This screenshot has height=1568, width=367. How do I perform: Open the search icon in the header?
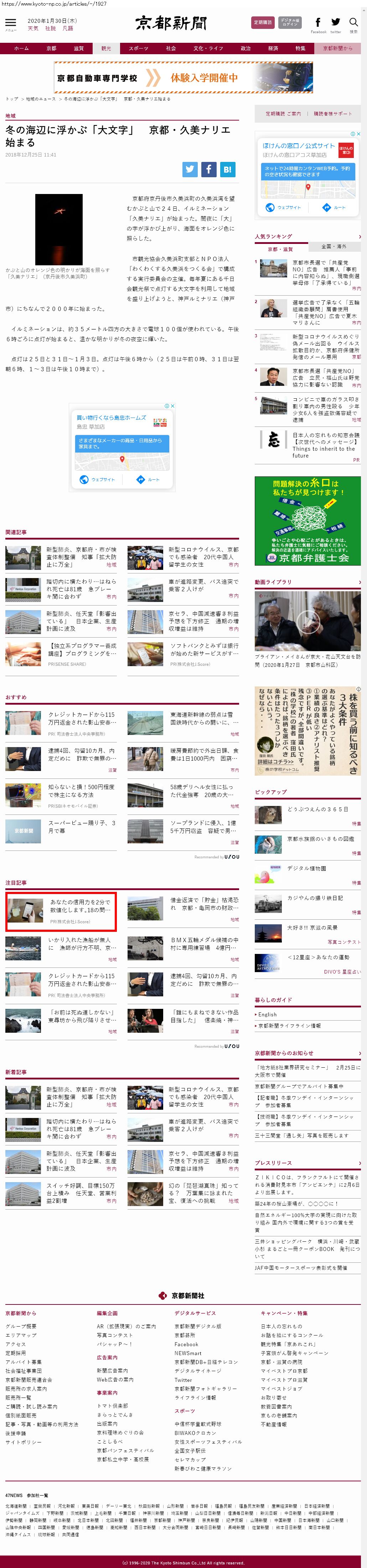pyautogui.click(x=353, y=22)
